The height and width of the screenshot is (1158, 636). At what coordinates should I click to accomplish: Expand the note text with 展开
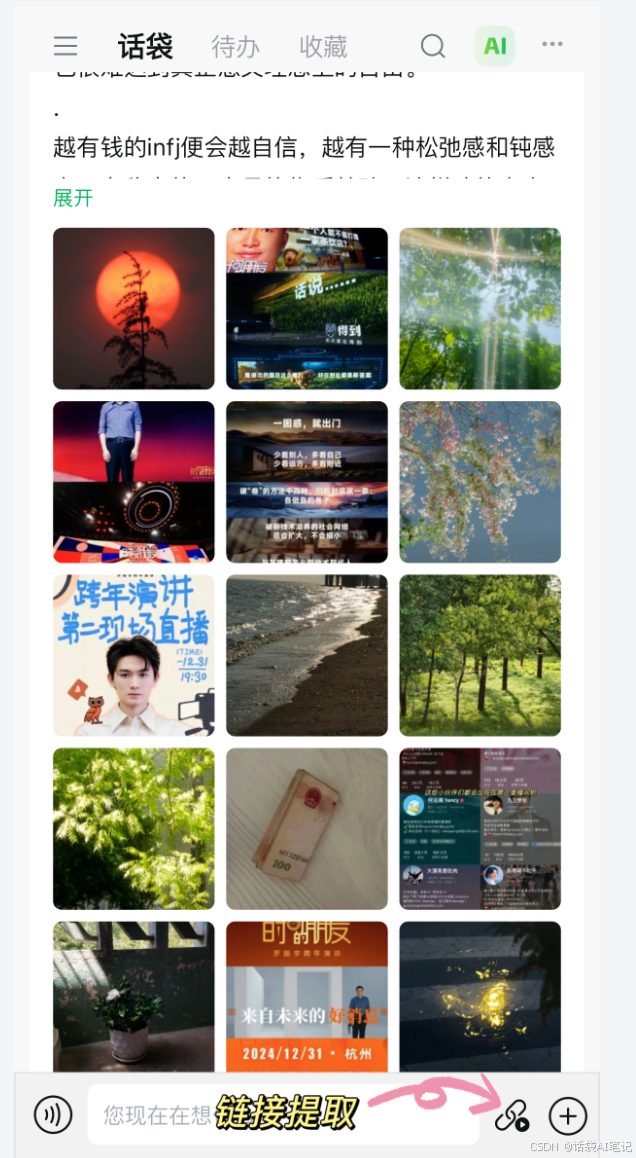coord(73,198)
